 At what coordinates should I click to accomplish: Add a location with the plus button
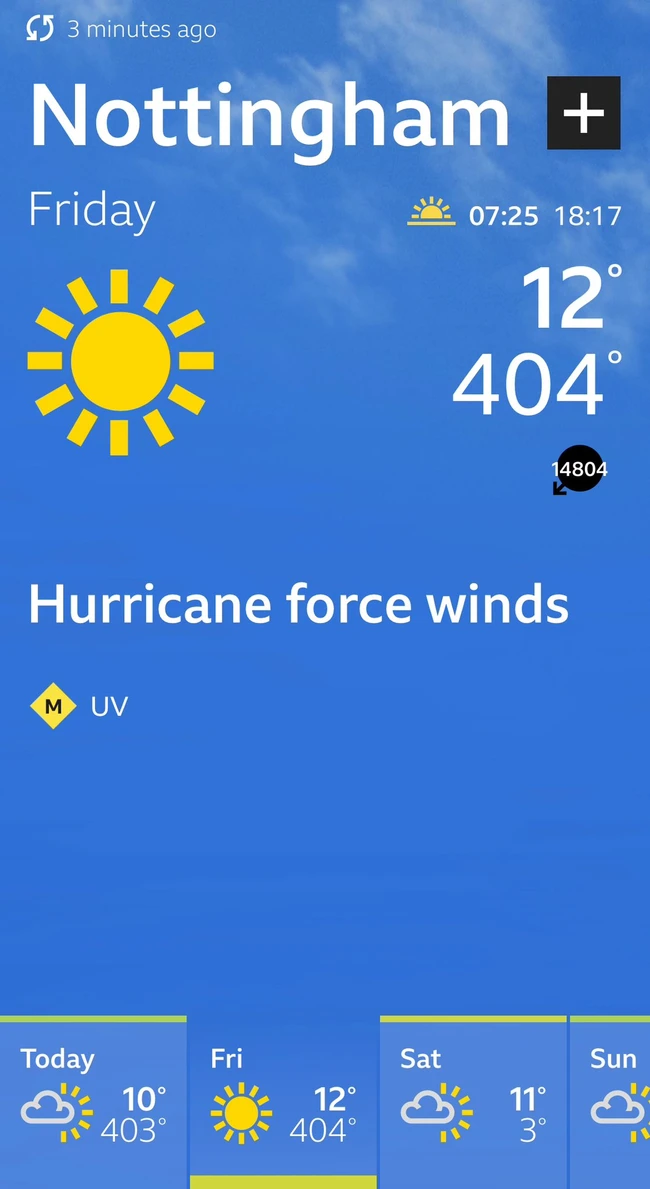click(583, 113)
